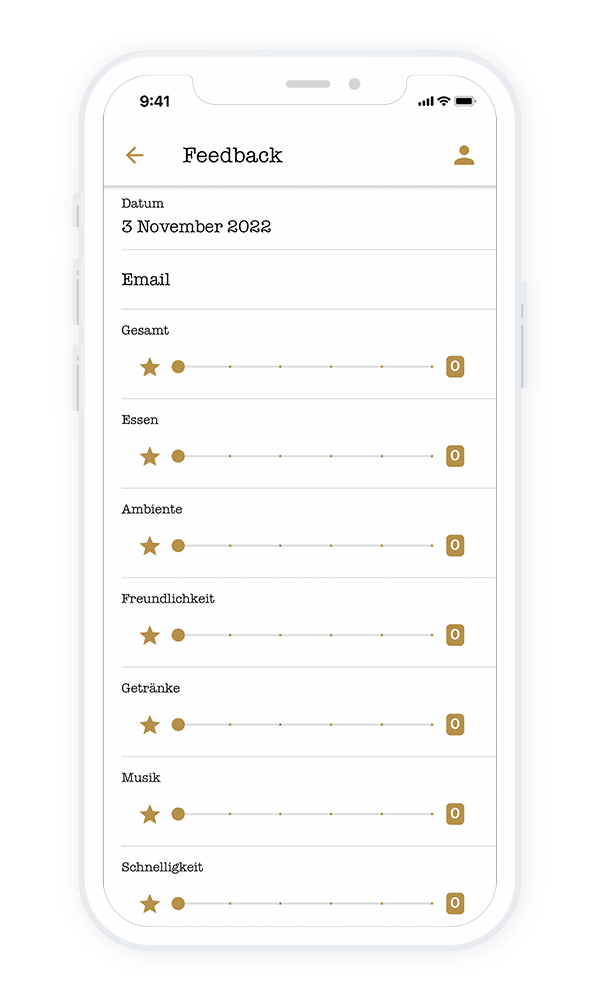600x1000 pixels.
Task: Set the Essen rating slider
Action: [x=305, y=456]
